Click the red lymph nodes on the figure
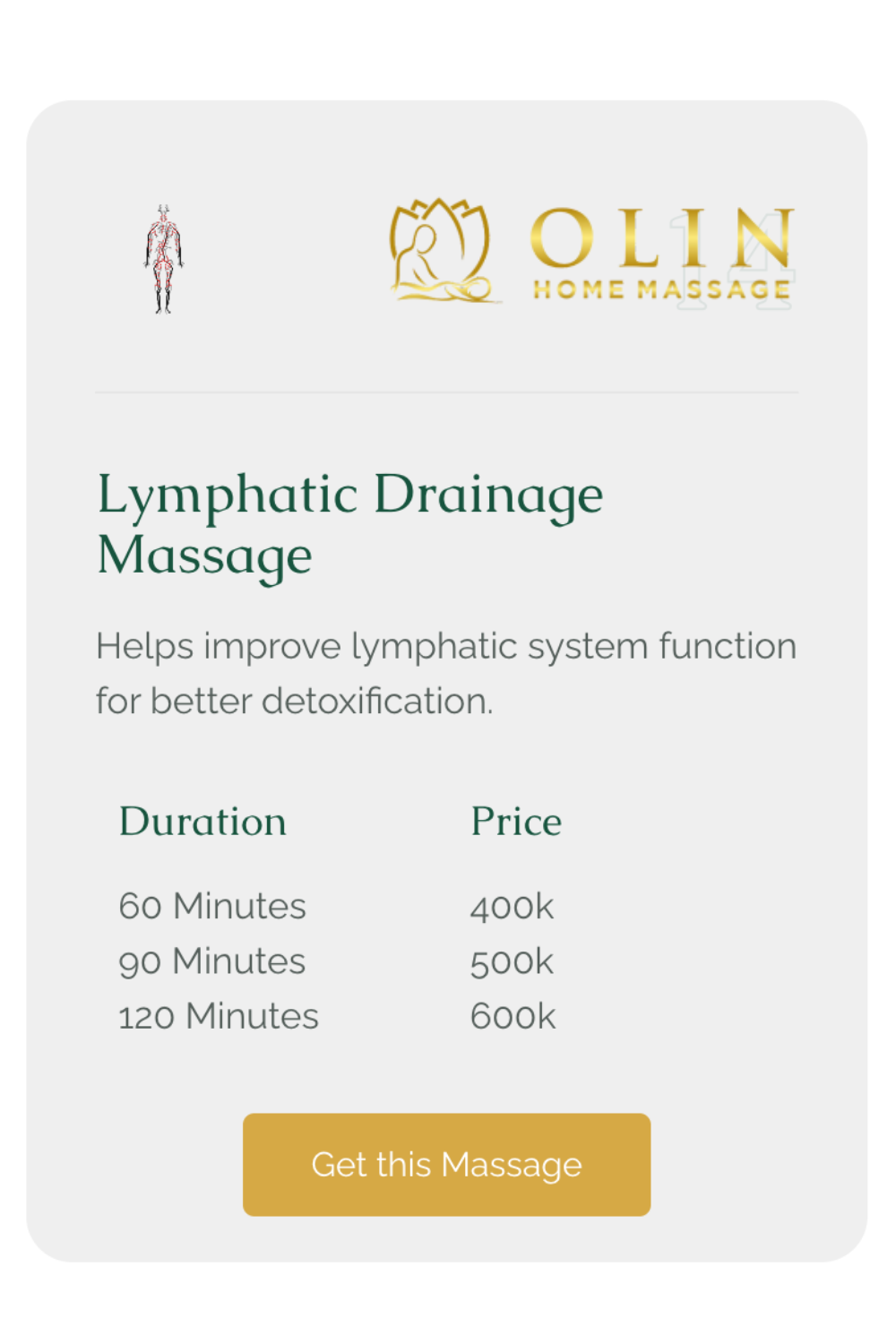Image resolution: width=896 pixels, height=1344 pixels. [164, 242]
